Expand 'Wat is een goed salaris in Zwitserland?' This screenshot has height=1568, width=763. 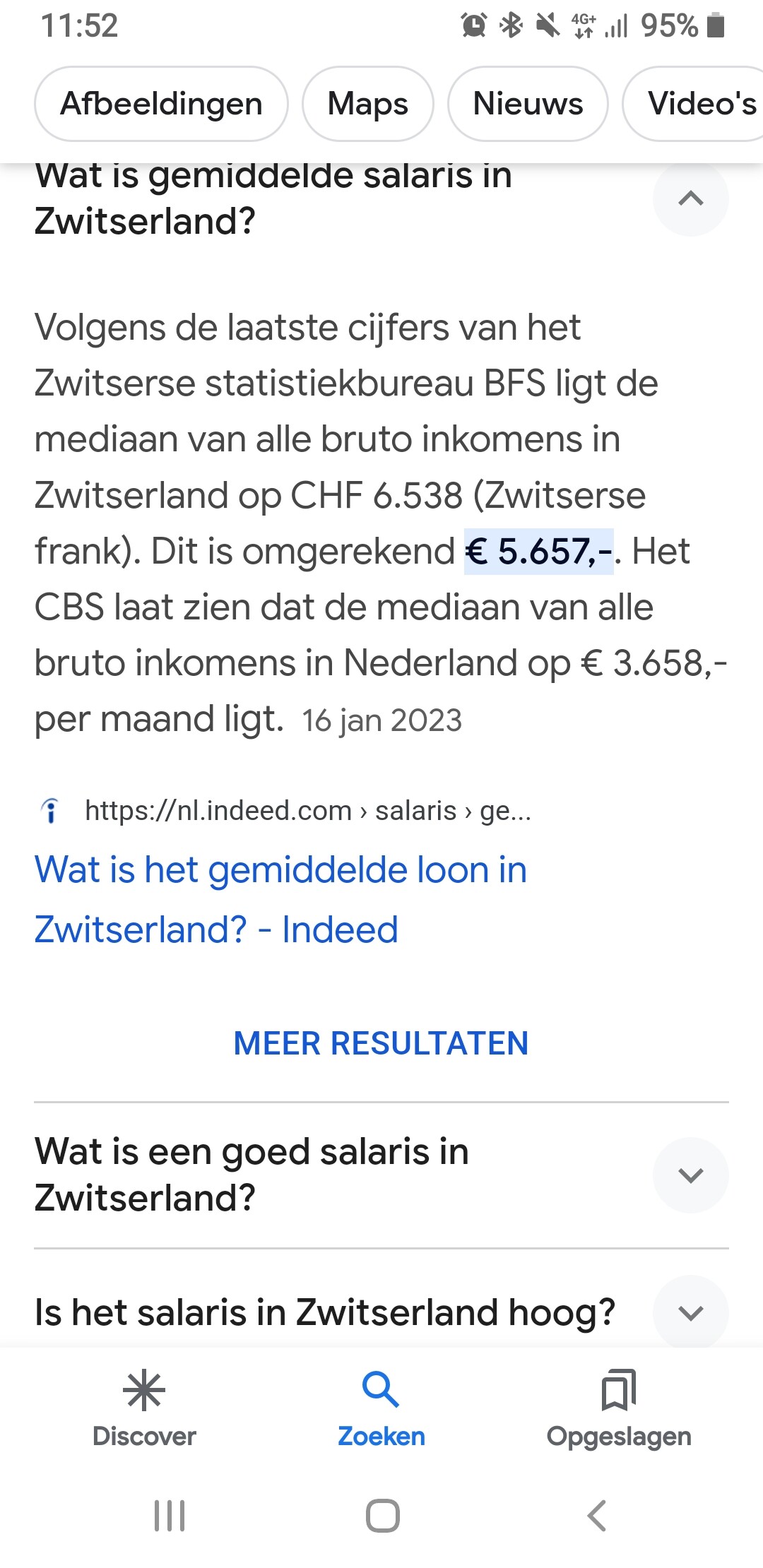coord(381,1175)
